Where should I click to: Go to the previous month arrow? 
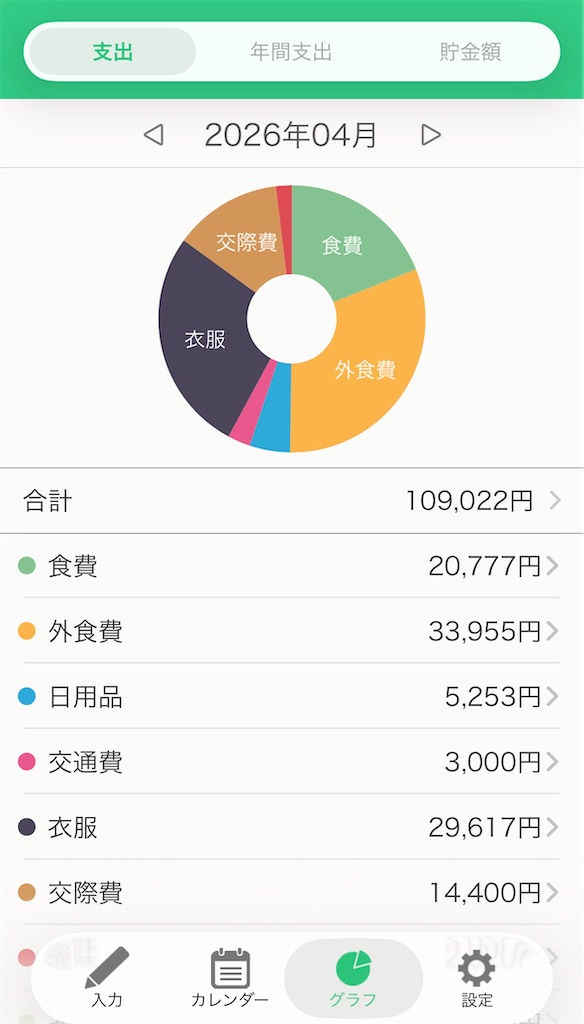tap(154, 135)
